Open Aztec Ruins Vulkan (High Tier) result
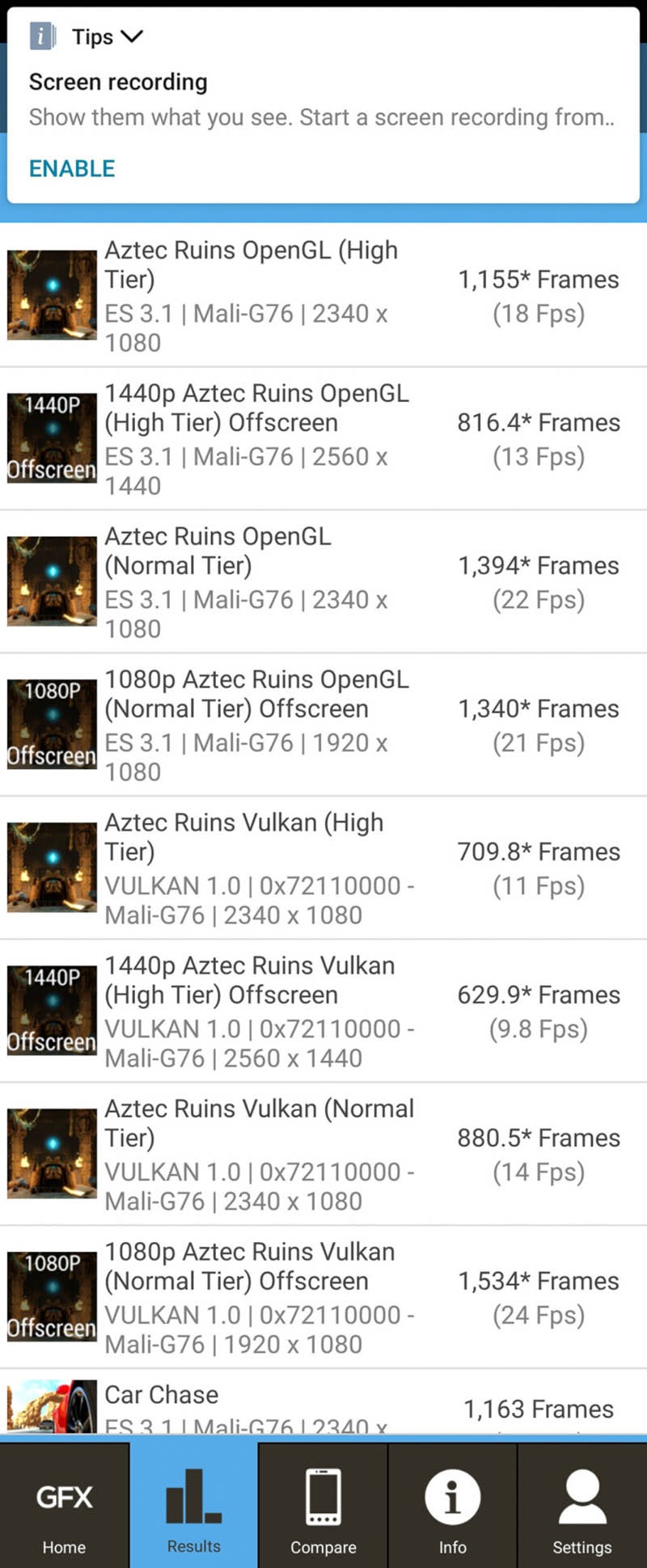647x1568 pixels. pyautogui.click(x=323, y=868)
